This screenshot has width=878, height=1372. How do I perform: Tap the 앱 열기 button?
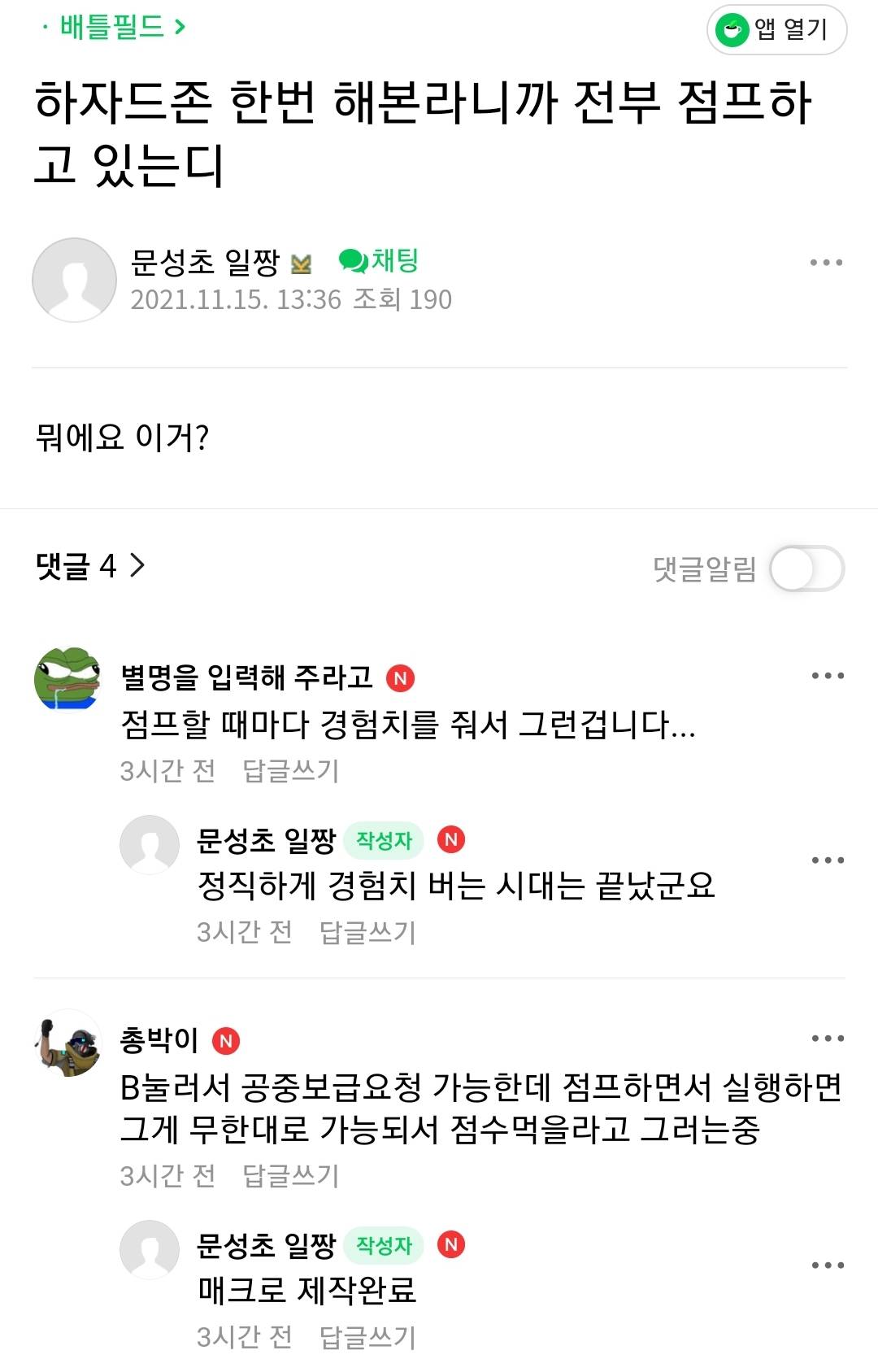pyautogui.click(x=776, y=30)
